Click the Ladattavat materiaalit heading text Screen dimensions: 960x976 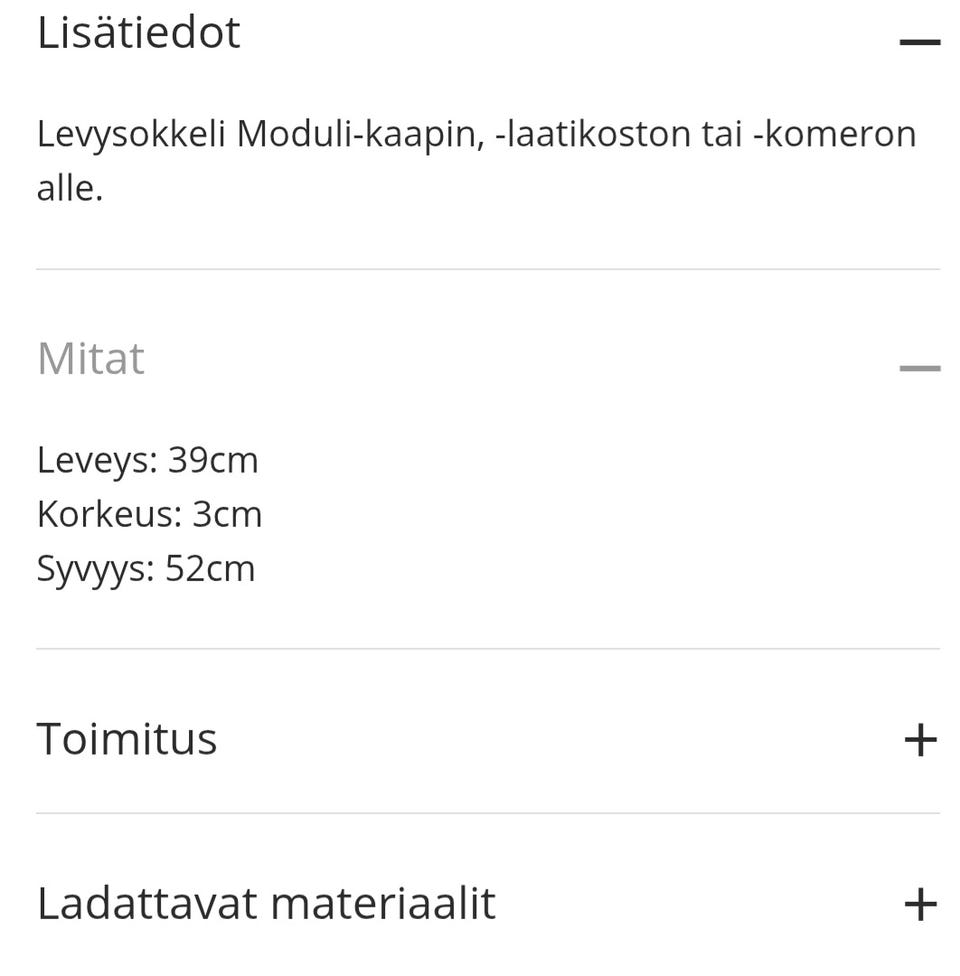point(265,903)
